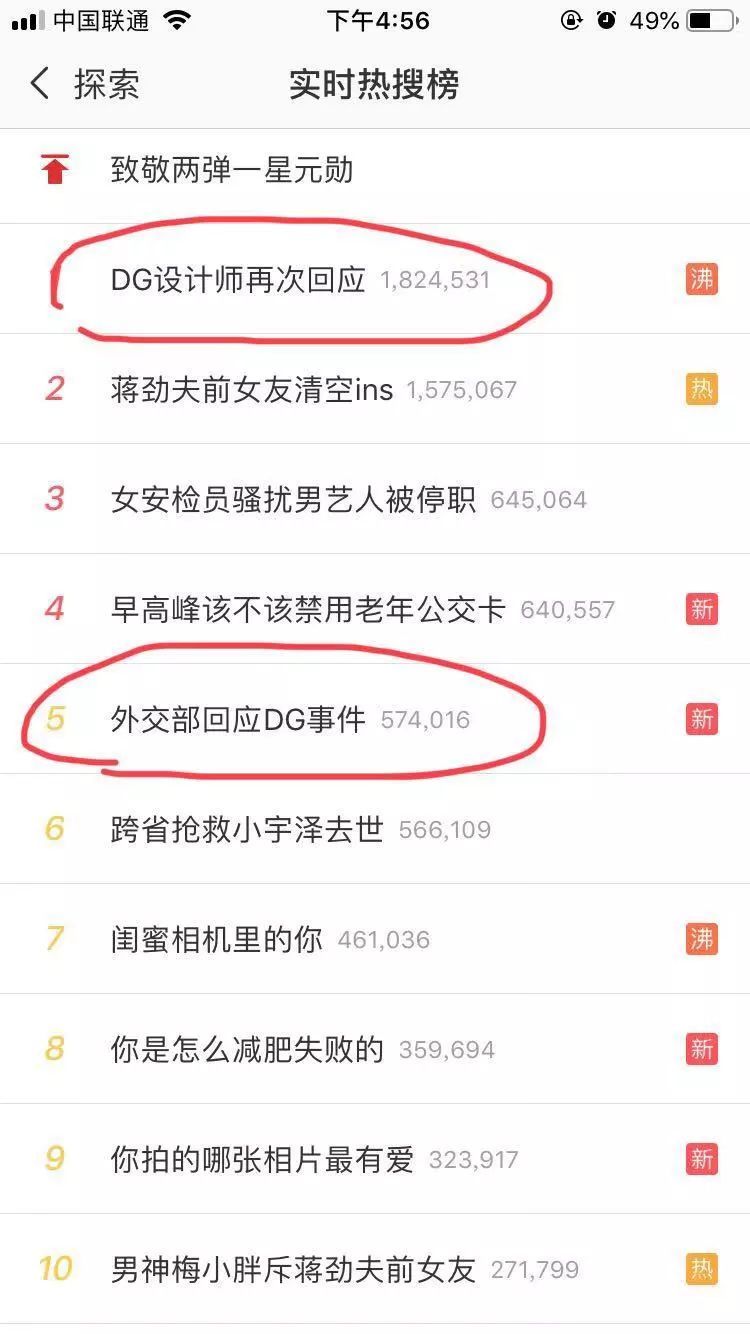Open topic 跨省抢救小宇泽去世
The width and height of the screenshot is (750, 1334).
247,829
